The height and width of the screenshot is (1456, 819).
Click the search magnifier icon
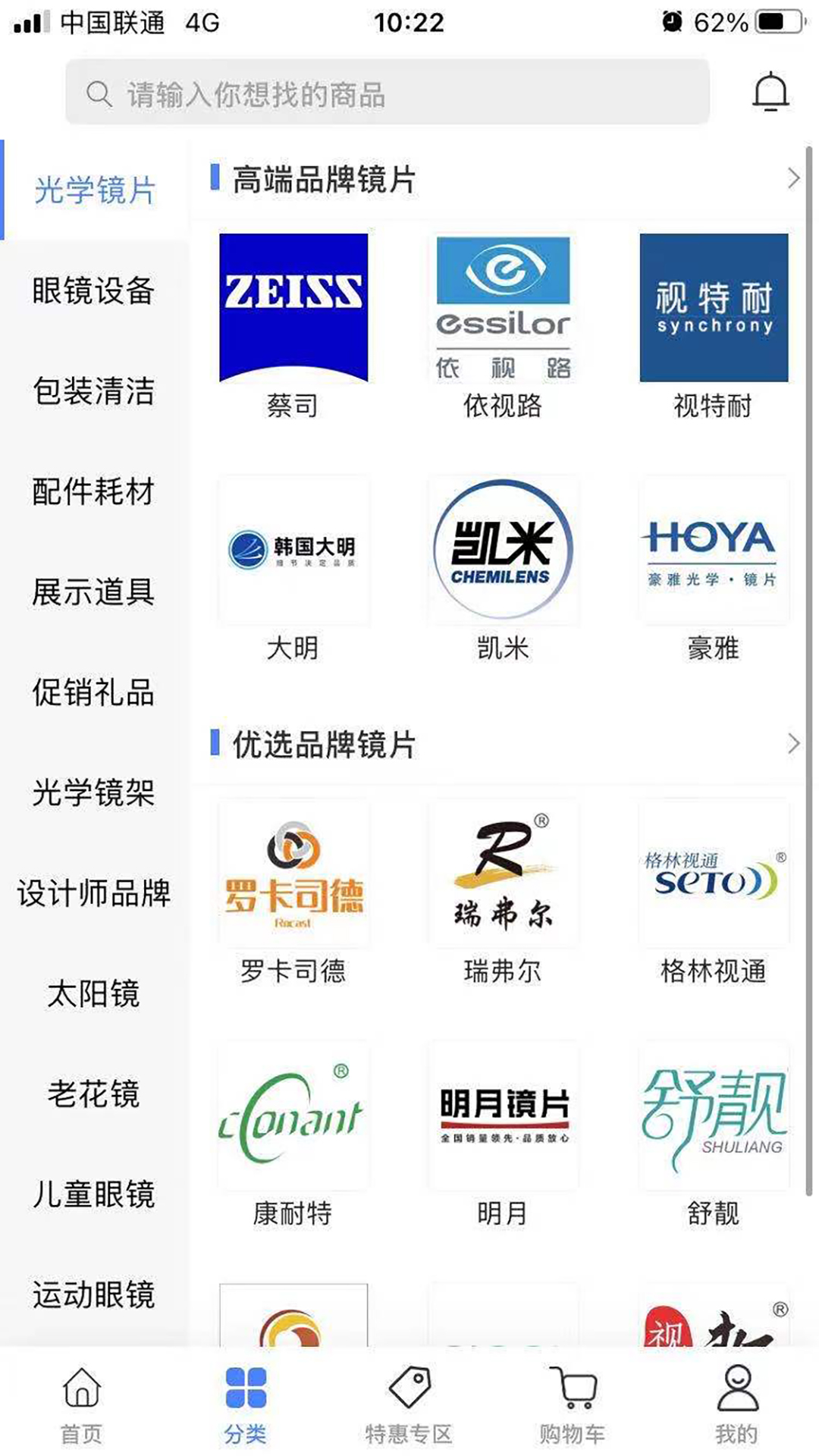tap(97, 93)
